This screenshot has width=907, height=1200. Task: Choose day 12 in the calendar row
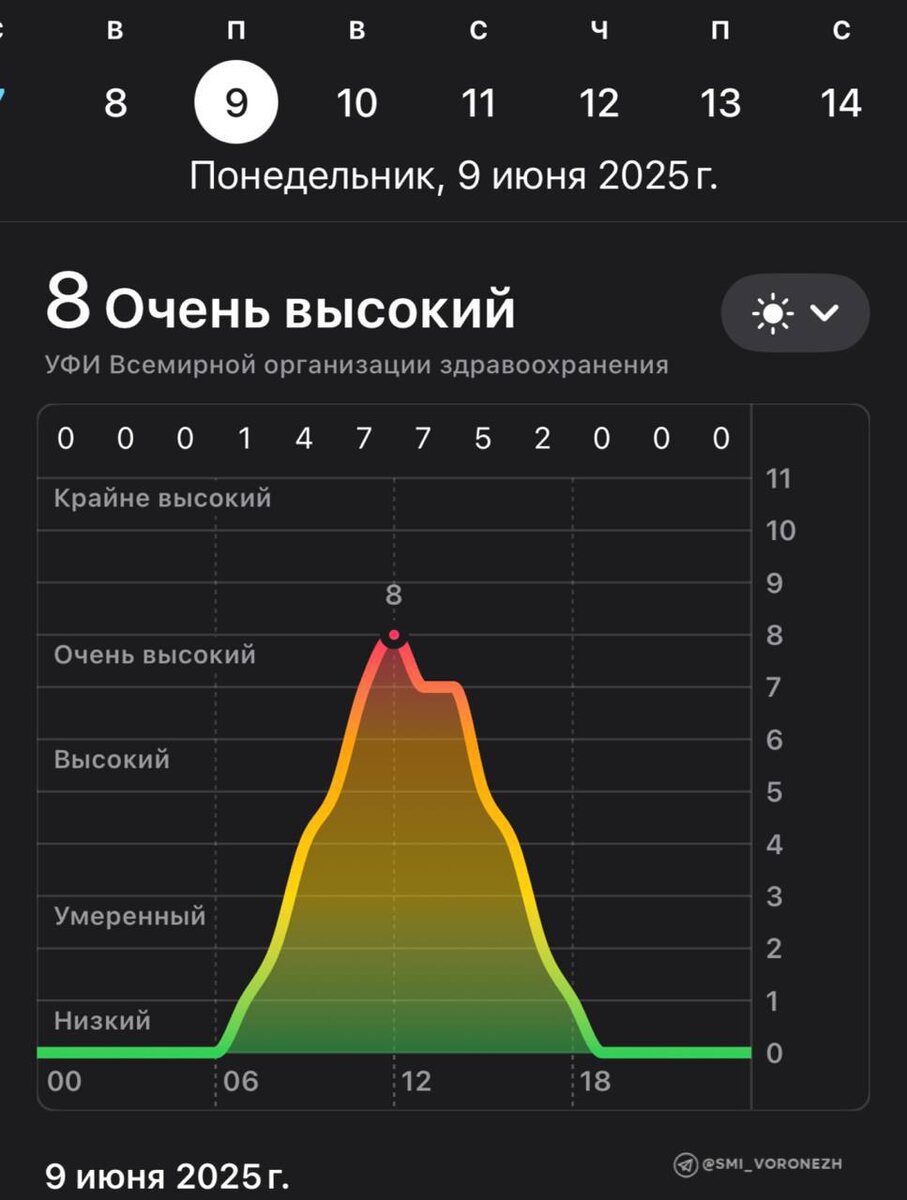click(599, 102)
